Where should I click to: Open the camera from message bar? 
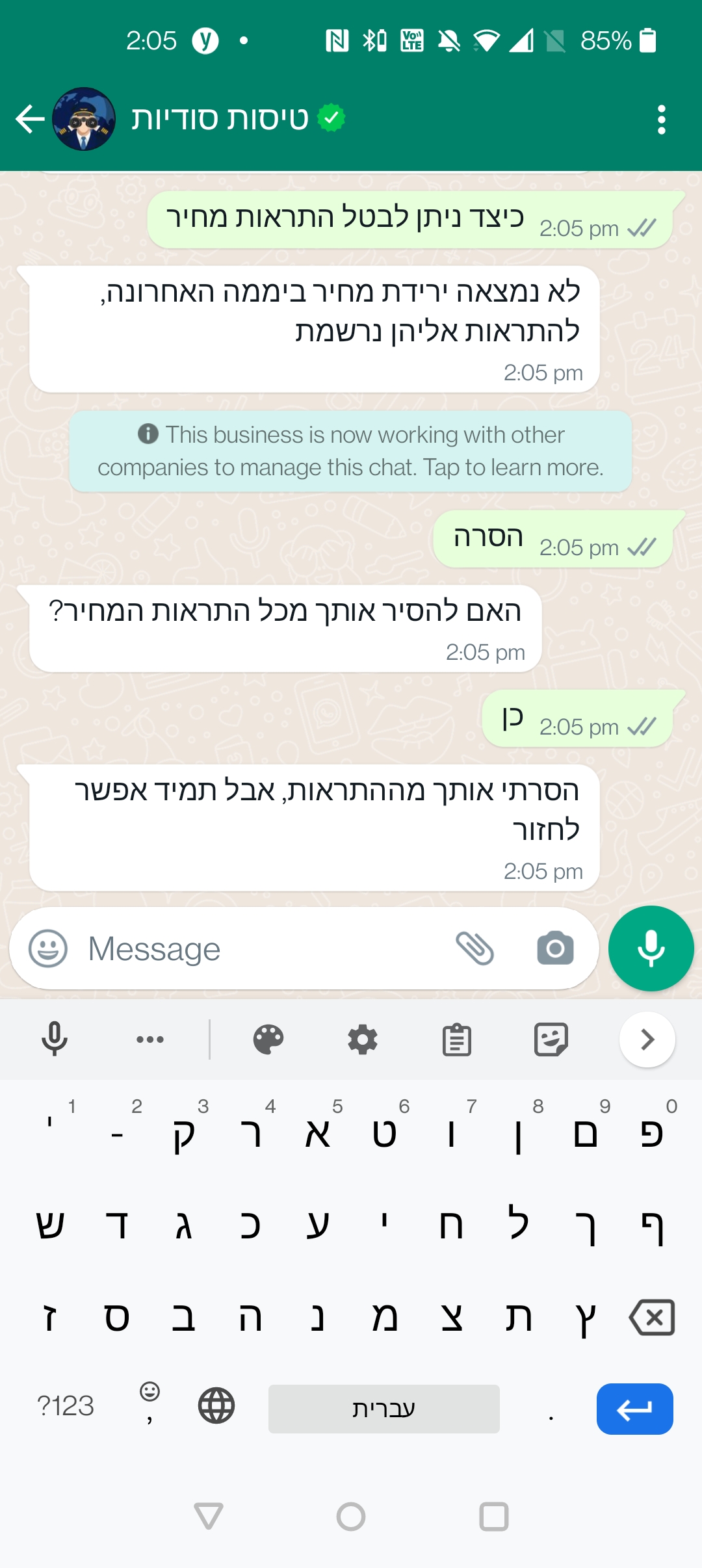tap(555, 948)
